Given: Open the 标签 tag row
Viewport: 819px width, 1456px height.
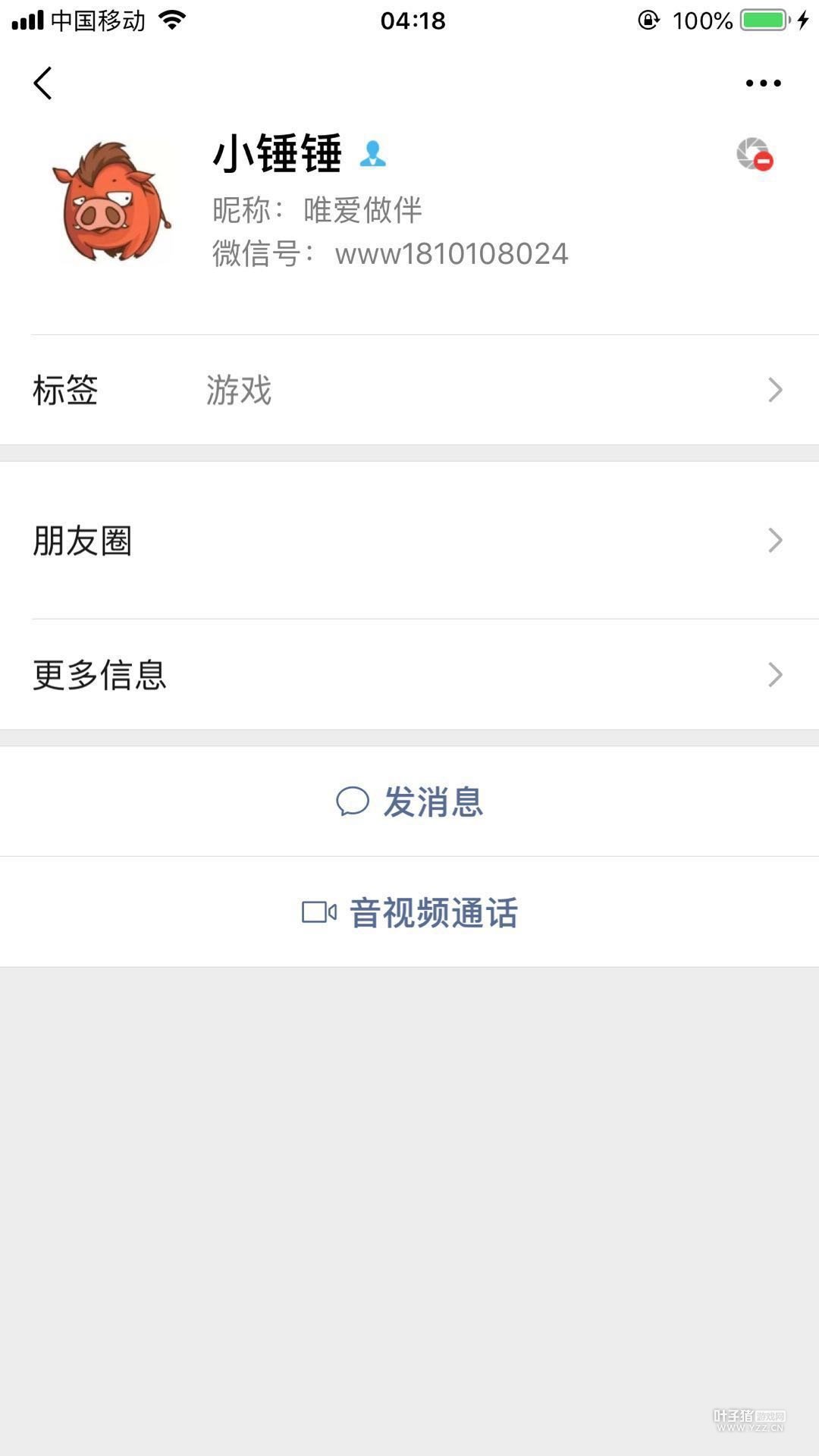Looking at the screenshot, I should click(409, 390).
